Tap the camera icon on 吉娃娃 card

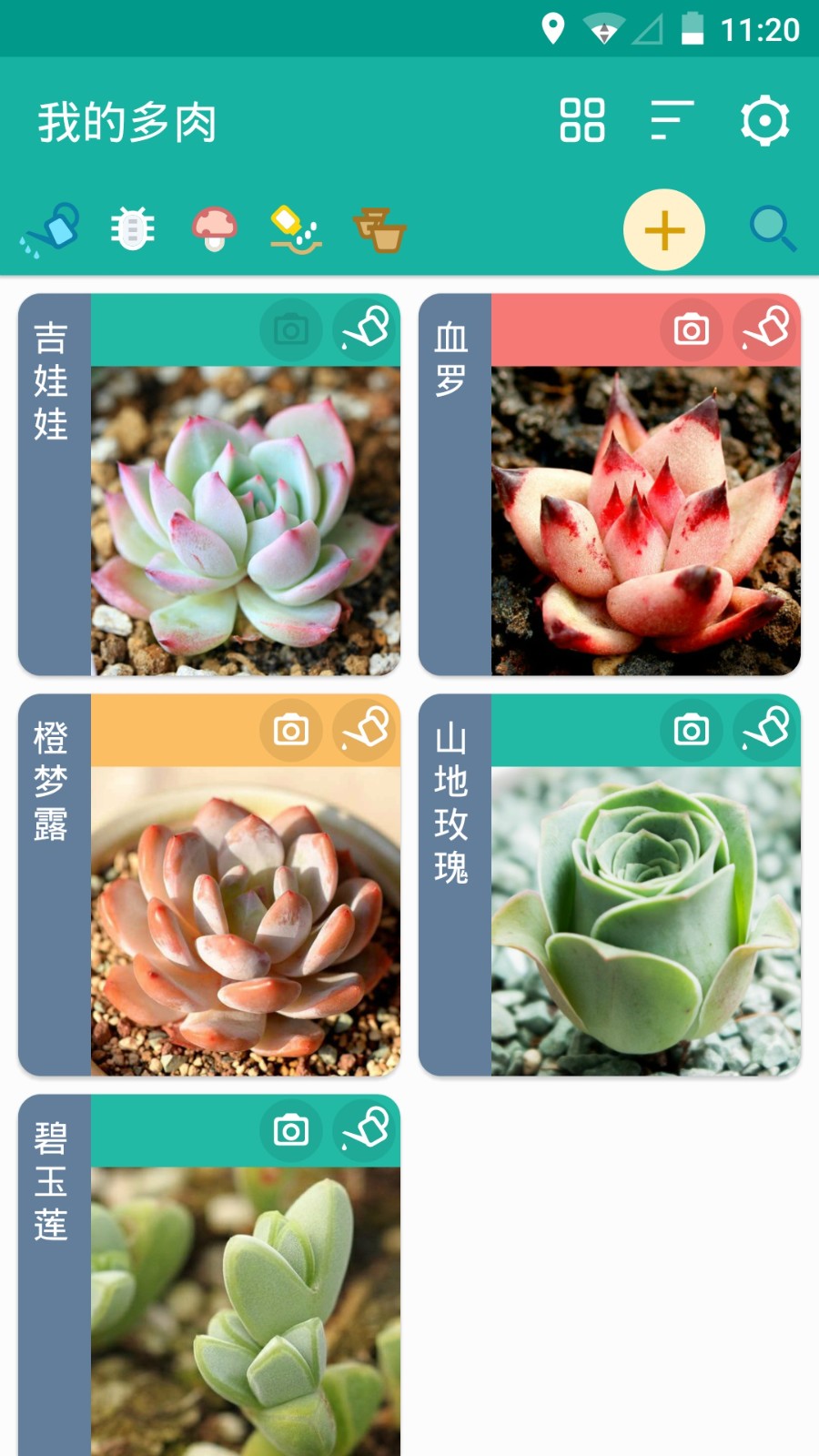pyautogui.click(x=290, y=330)
